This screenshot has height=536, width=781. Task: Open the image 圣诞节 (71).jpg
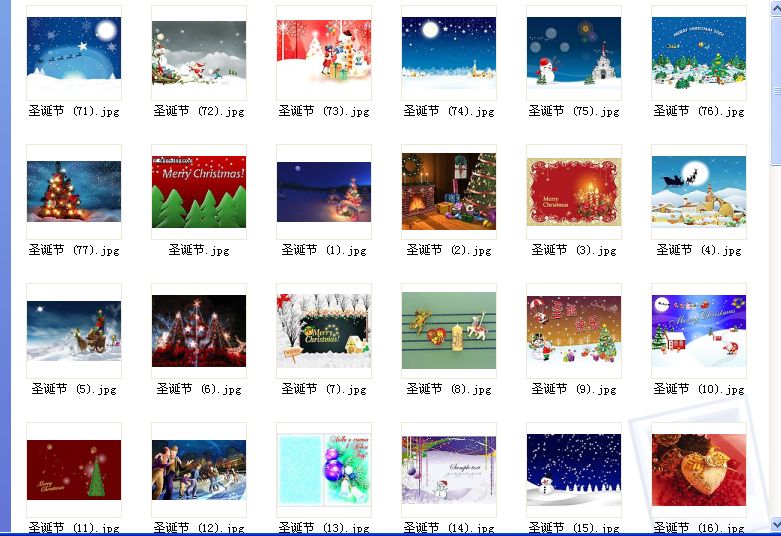(73, 50)
